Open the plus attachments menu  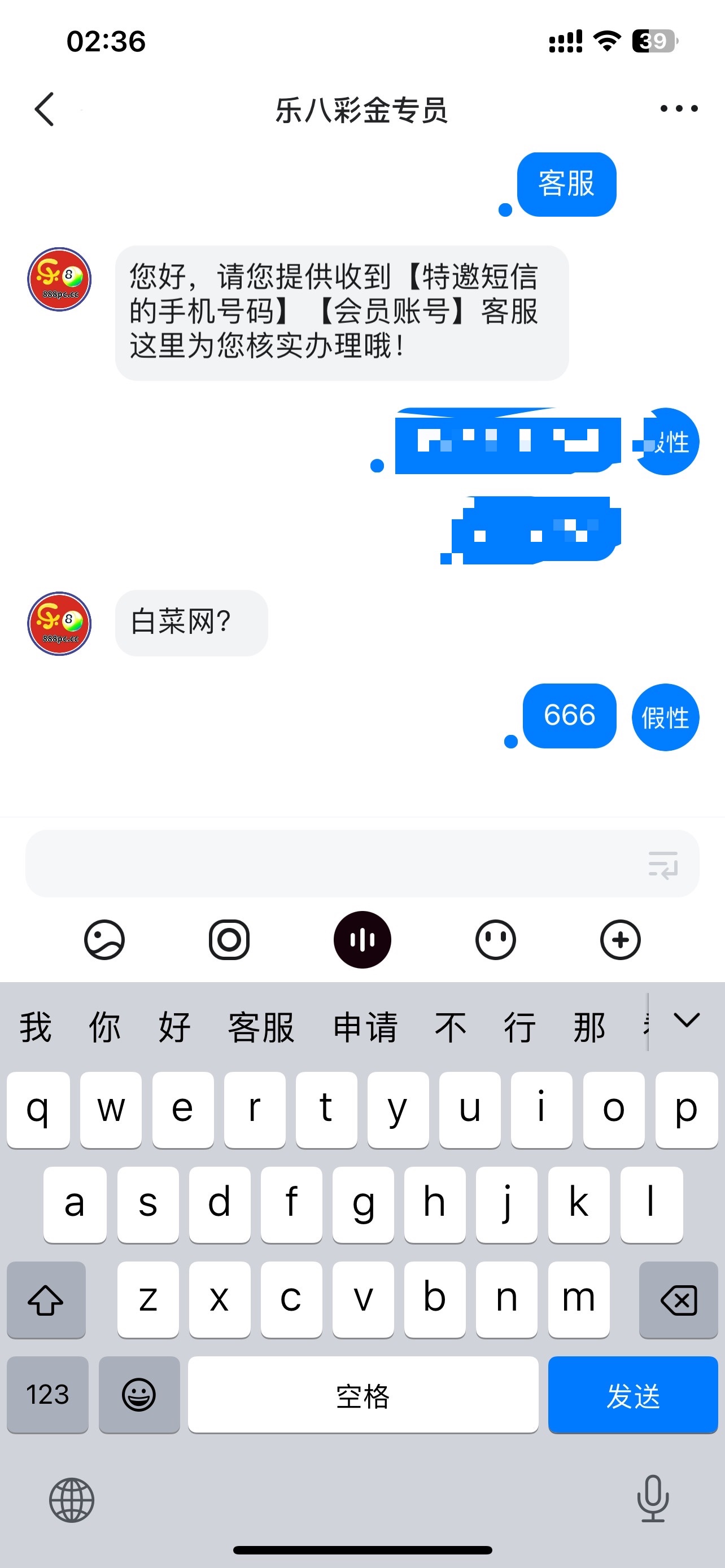(x=621, y=939)
